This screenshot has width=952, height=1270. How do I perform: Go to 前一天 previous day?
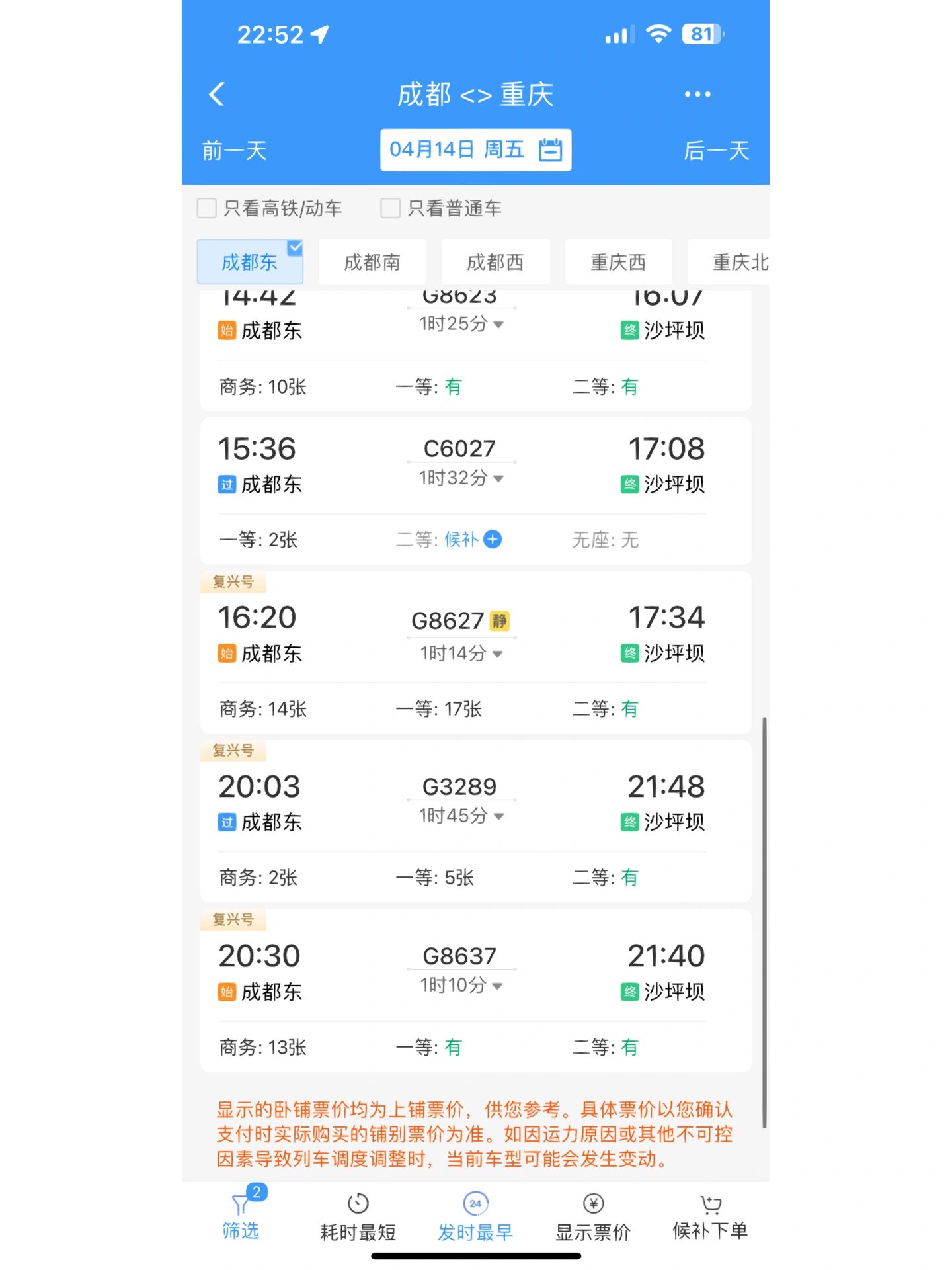233,151
